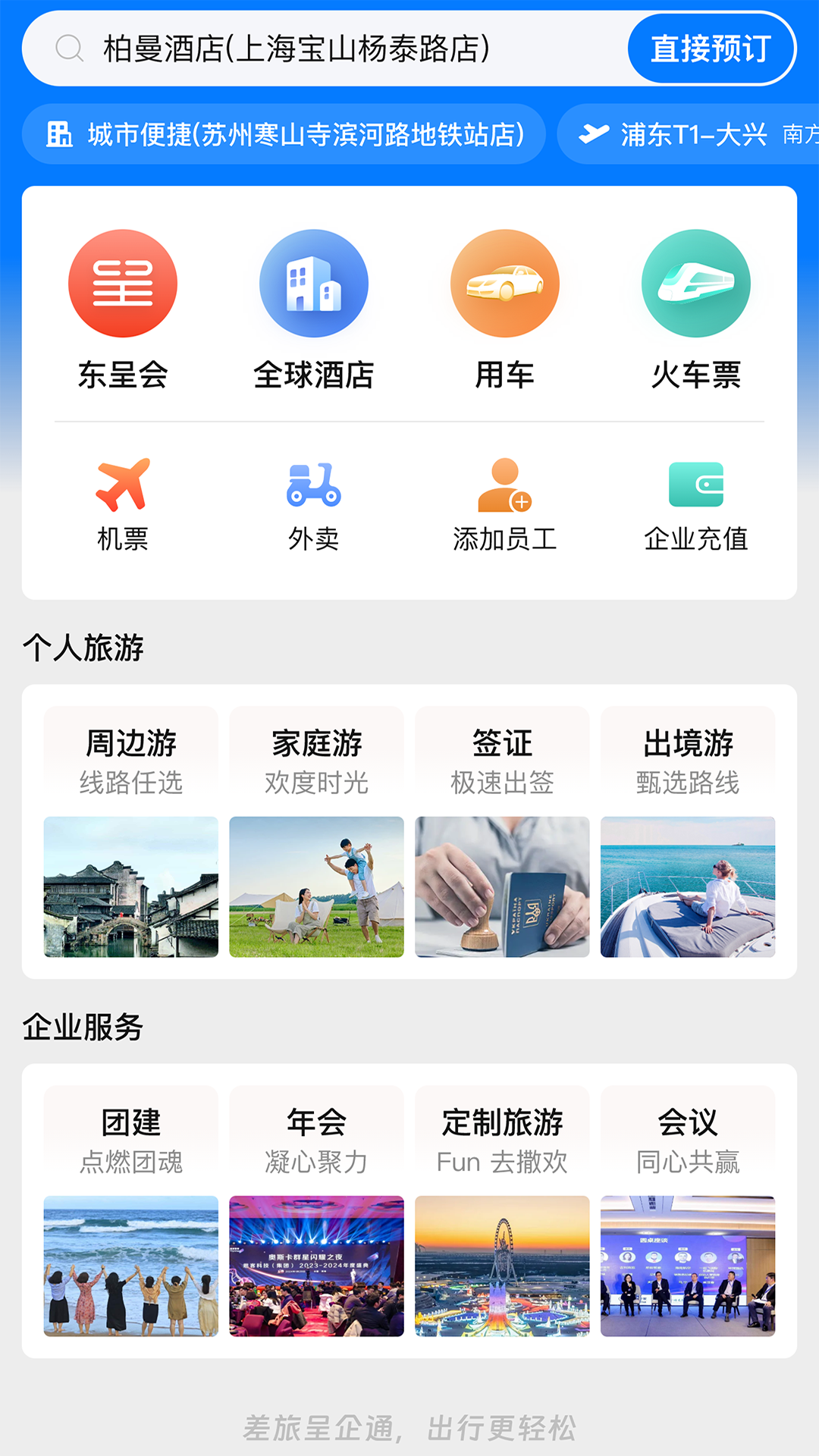This screenshot has height=1456, width=819.
Task: Open the 签证 visa card
Action: pyautogui.click(x=502, y=831)
